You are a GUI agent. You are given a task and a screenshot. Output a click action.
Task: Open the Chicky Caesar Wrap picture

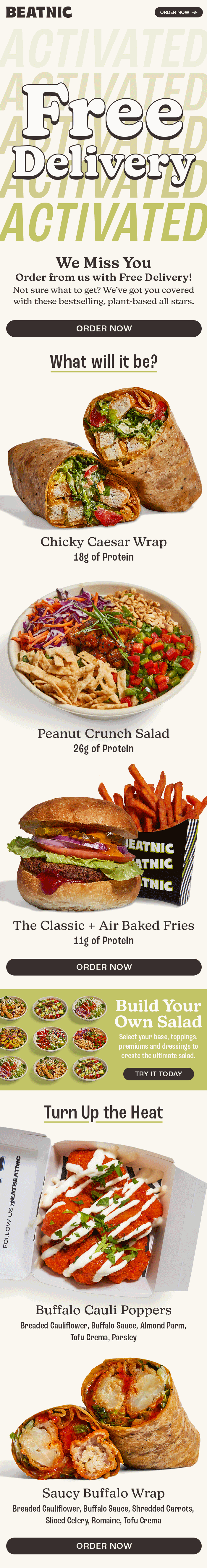click(x=103, y=458)
